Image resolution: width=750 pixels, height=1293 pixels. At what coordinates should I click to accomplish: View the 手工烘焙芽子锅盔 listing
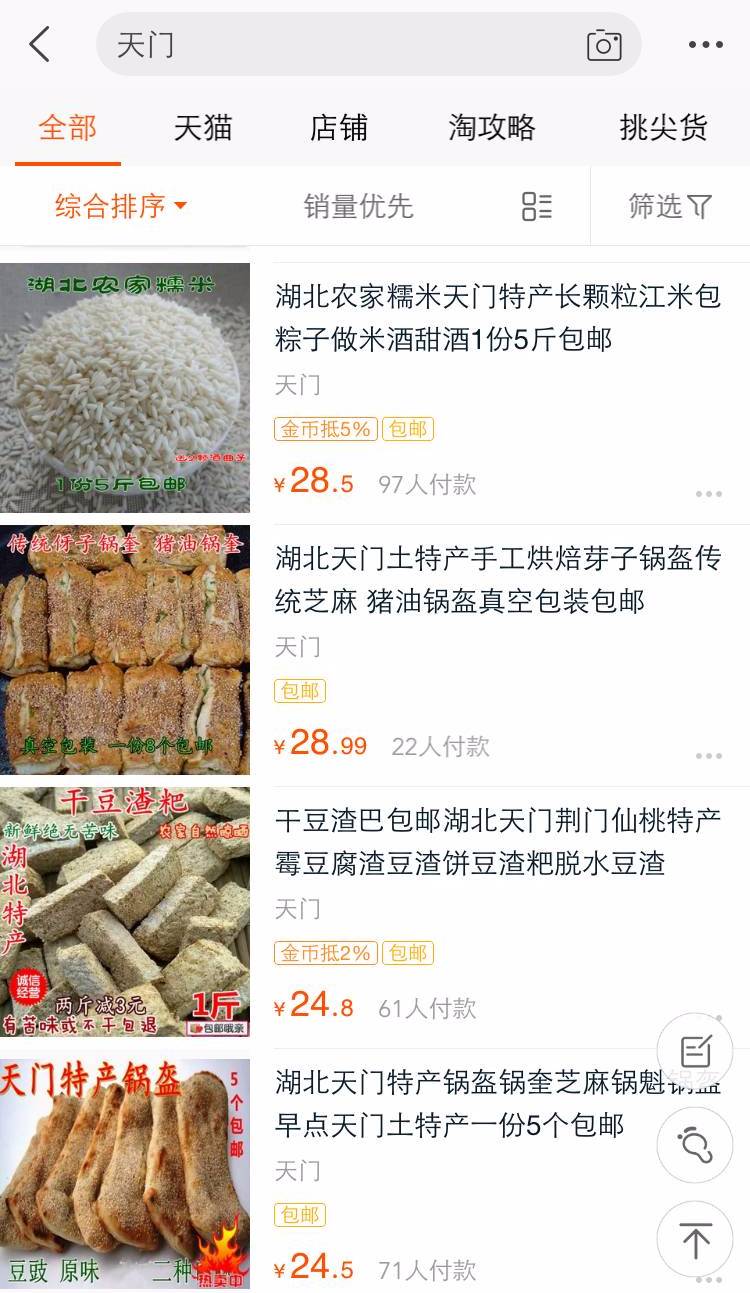point(497,580)
